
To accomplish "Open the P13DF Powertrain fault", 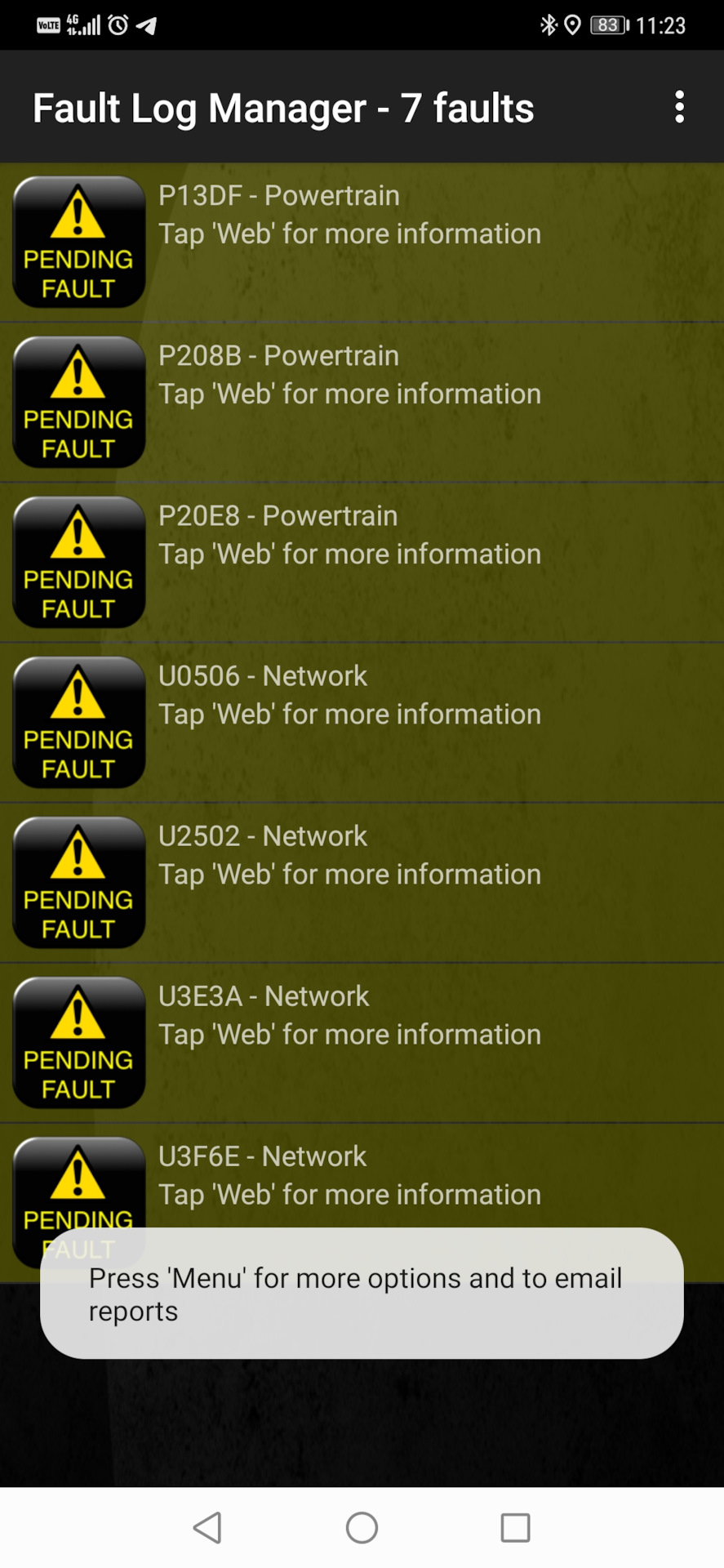I will [x=361, y=242].
